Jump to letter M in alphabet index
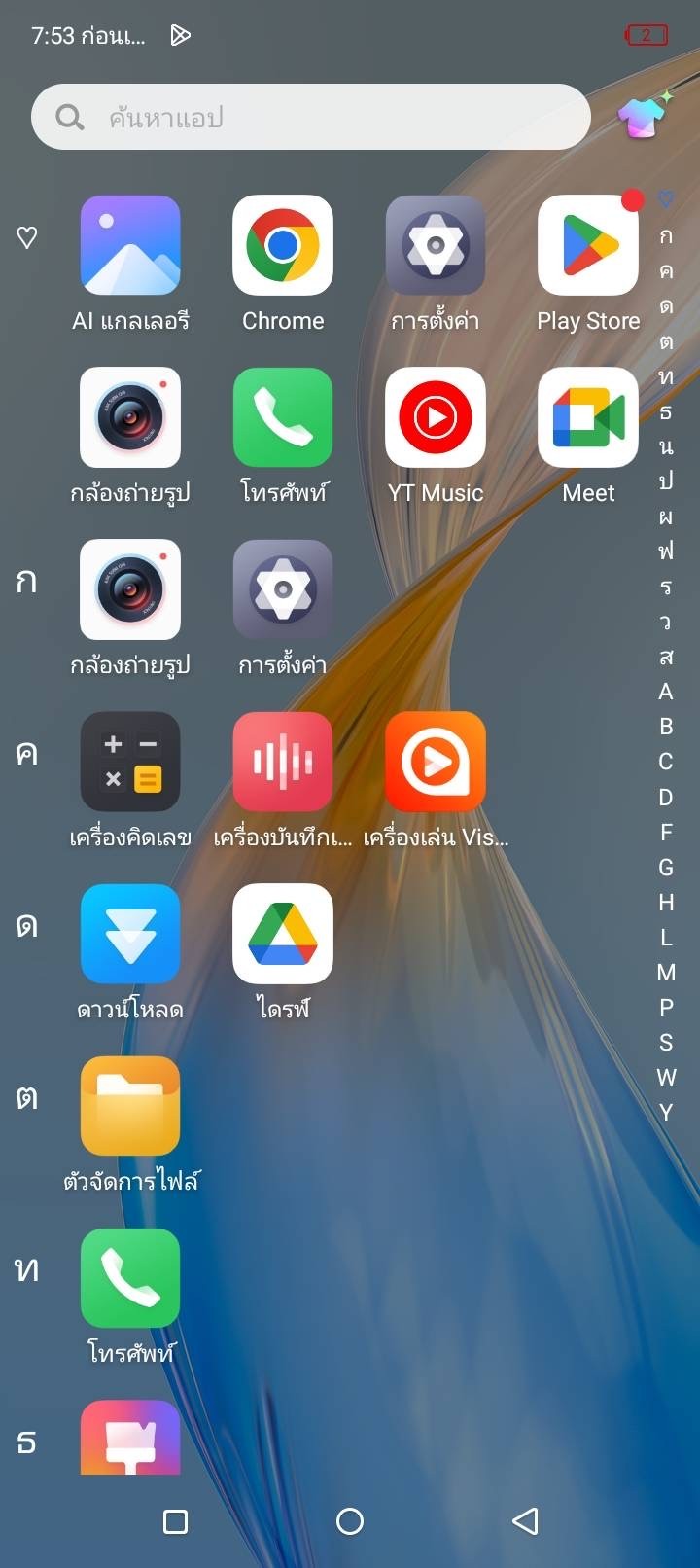Image resolution: width=700 pixels, height=1568 pixels. coord(666,972)
